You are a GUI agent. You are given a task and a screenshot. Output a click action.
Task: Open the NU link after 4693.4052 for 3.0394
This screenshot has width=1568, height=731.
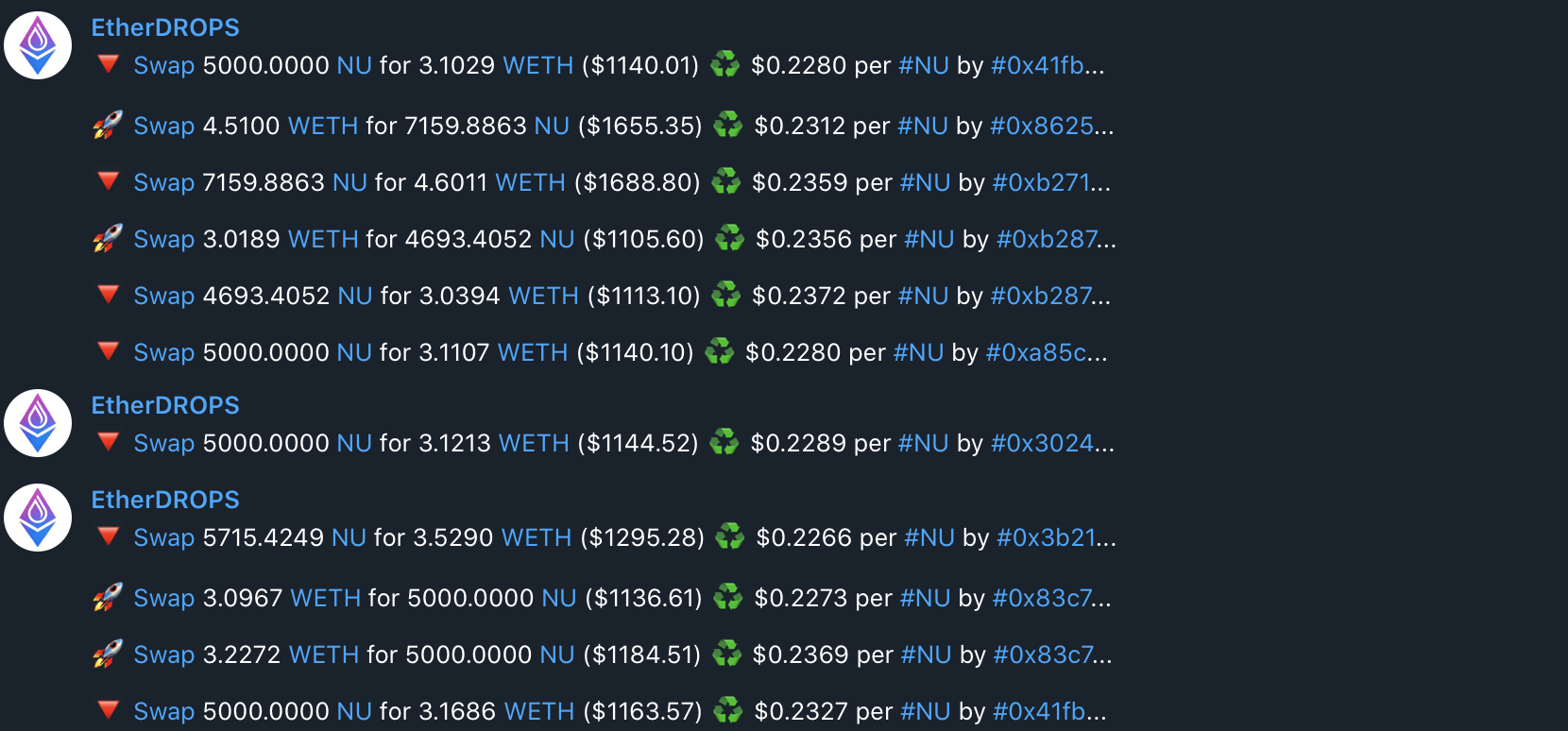tap(354, 296)
